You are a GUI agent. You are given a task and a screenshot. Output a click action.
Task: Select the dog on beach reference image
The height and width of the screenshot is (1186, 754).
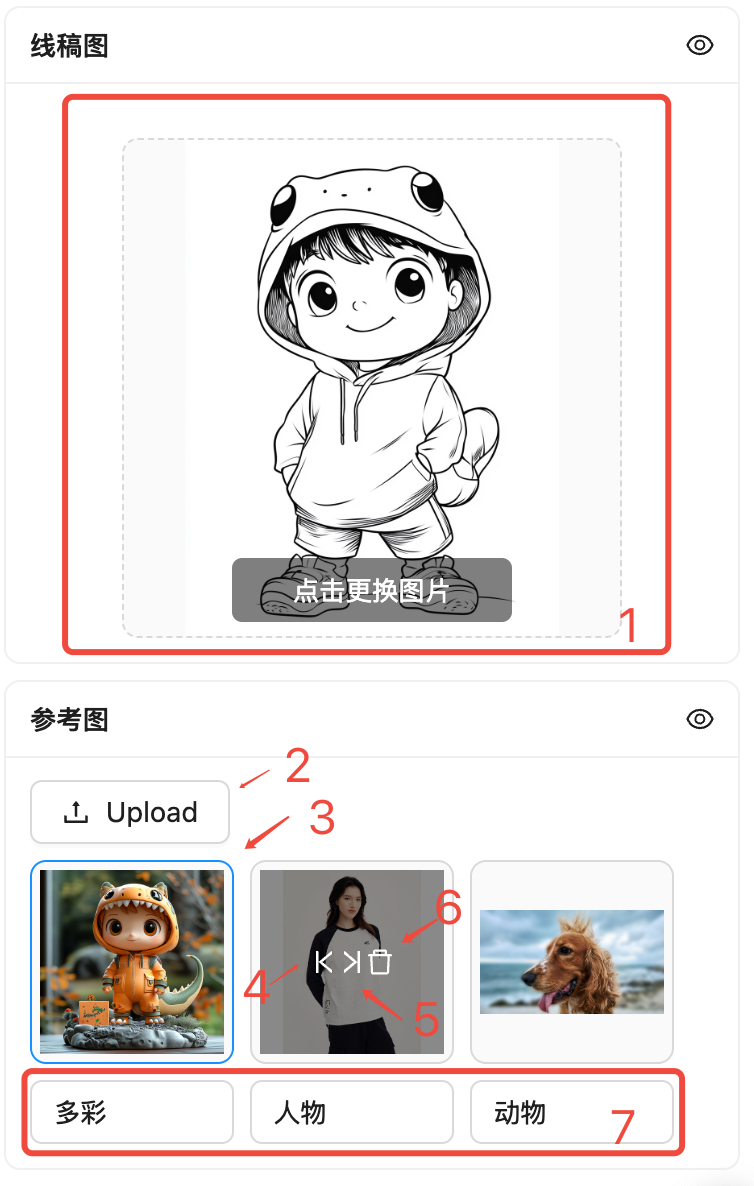[571, 961]
